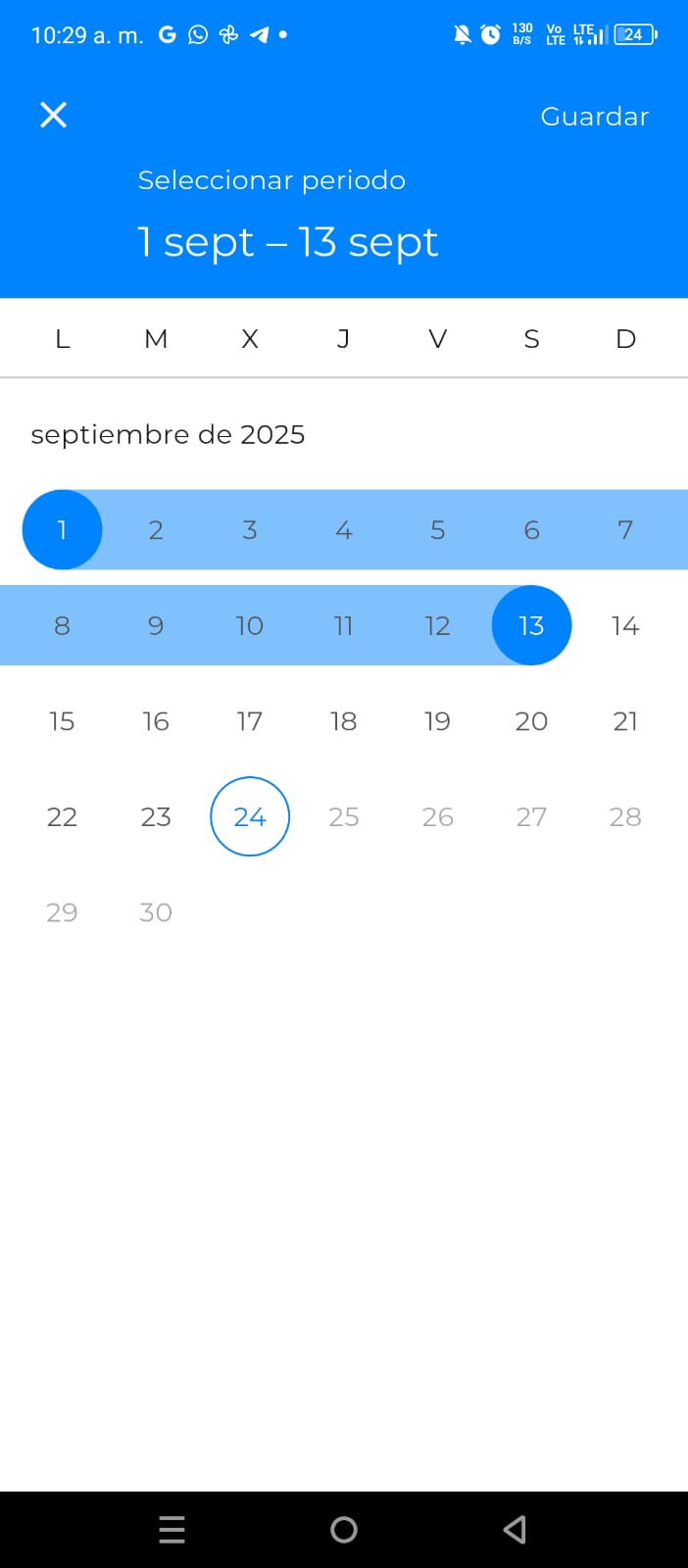Select September 5 in the calendar
This screenshot has width=688, height=1568.
[x=437, y=530]
